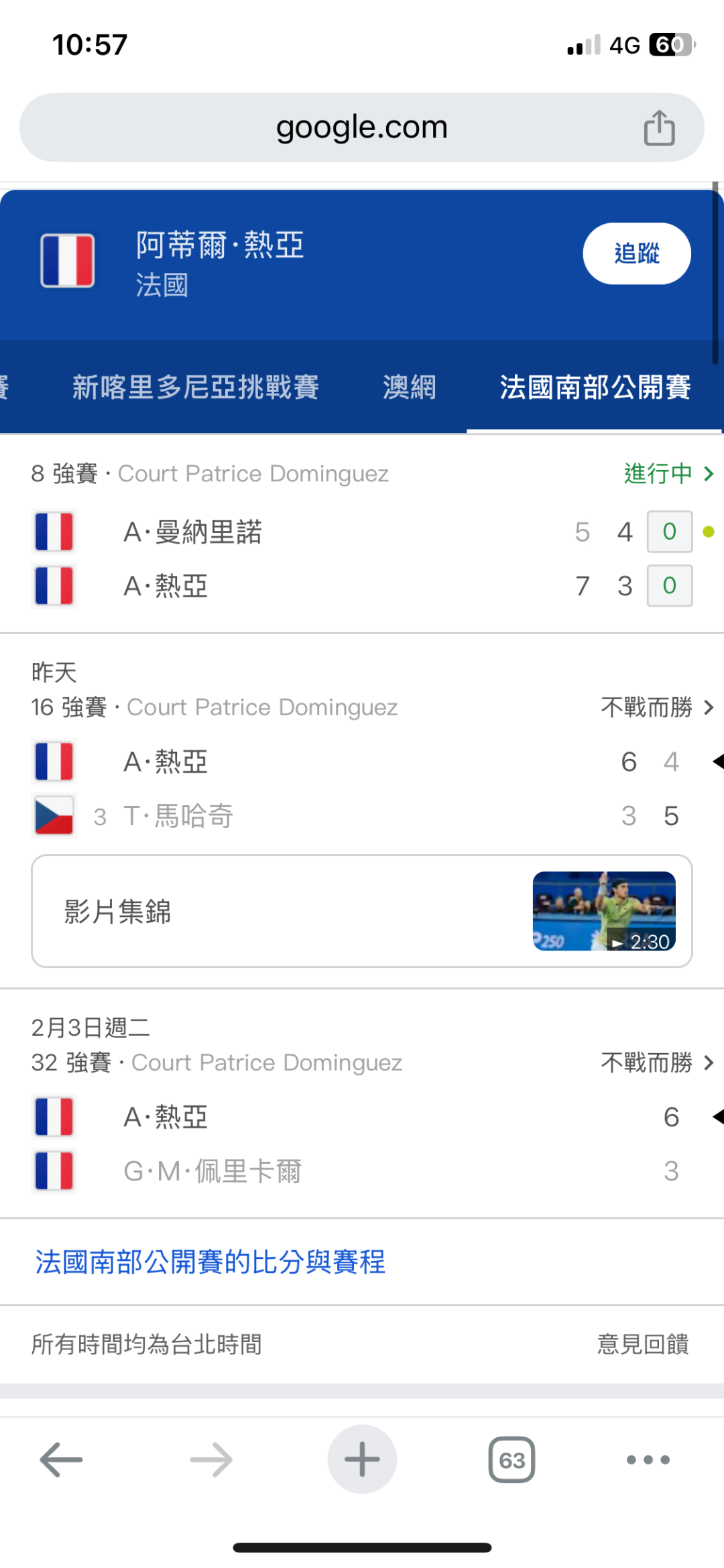Send feedback via 意見回饋

[643, 1344]
